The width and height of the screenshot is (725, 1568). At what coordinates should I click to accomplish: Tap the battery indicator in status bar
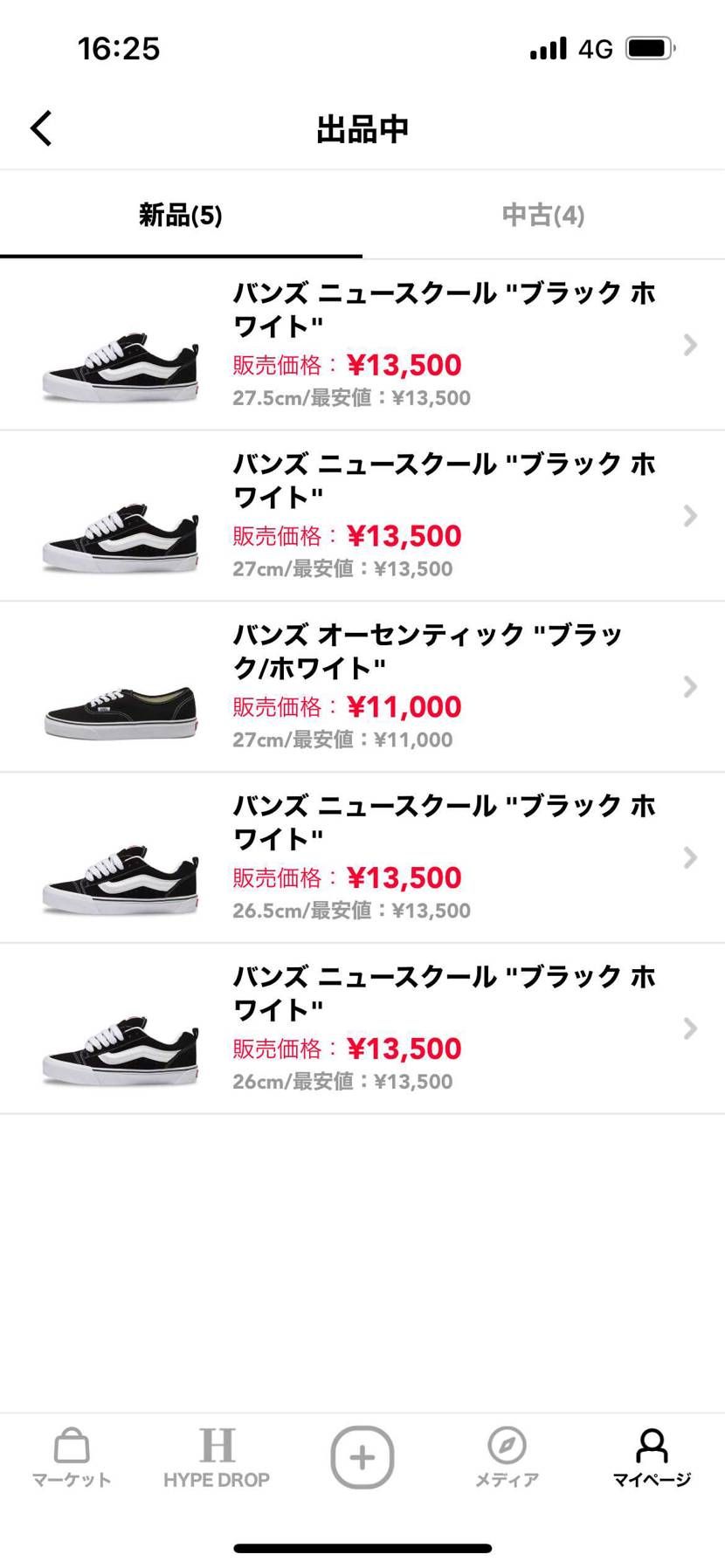(x=647, y=48)
